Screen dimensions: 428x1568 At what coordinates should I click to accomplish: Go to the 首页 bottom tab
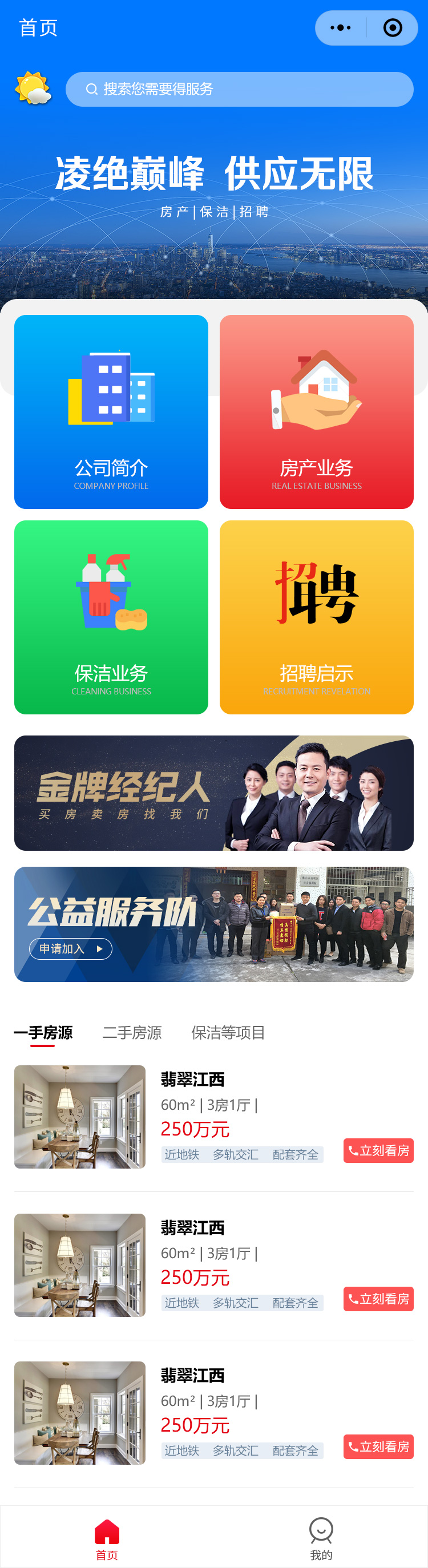107,1537
